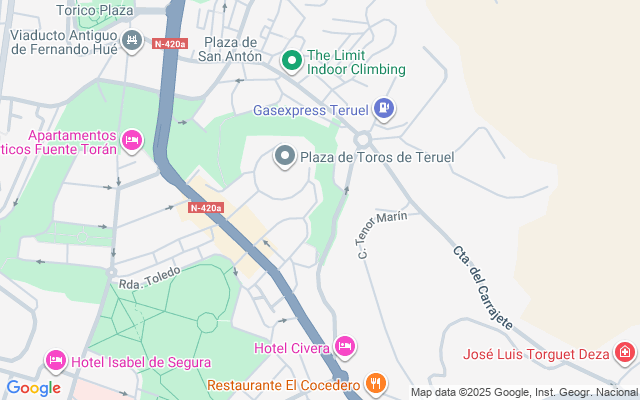Tap the Plaza de Toros de Teruel marker
Screen dimensions: 640x400
point(285,157)
